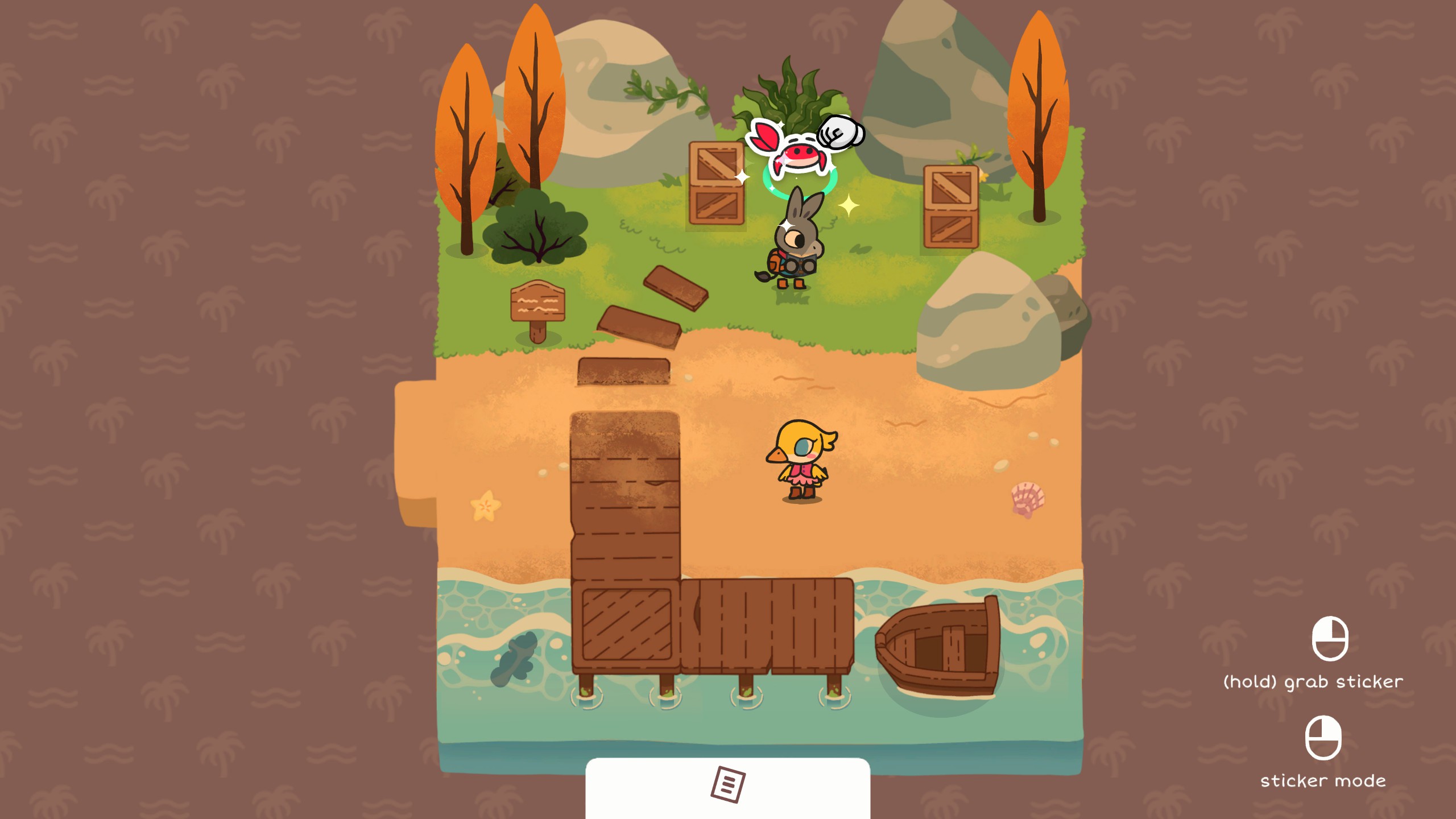The image size is (1456, 819).
Task: Pick the starfish on the sand
Action: tap(486, 505)
